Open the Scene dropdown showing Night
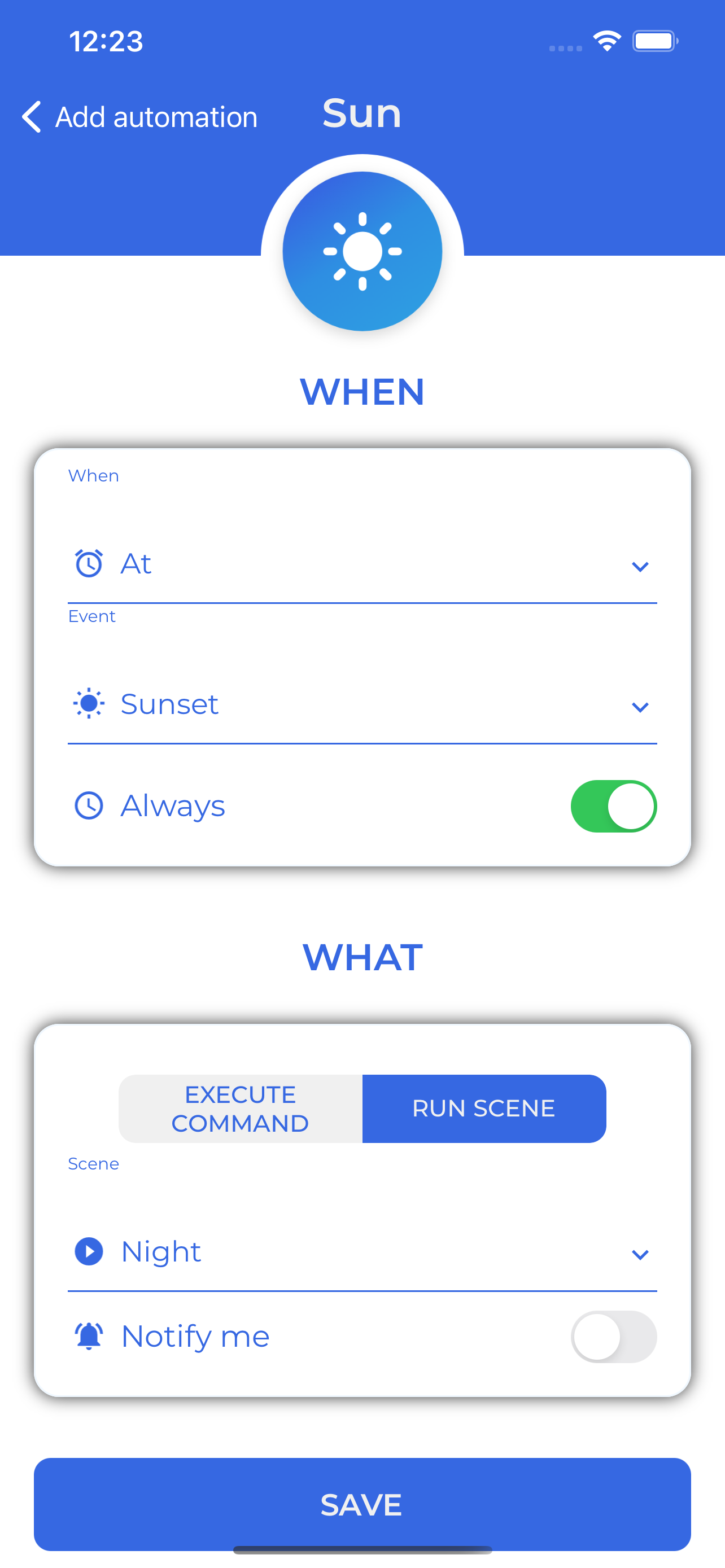The width and height of the screenshot is (725, 1568). click(x=361, y=1252)
